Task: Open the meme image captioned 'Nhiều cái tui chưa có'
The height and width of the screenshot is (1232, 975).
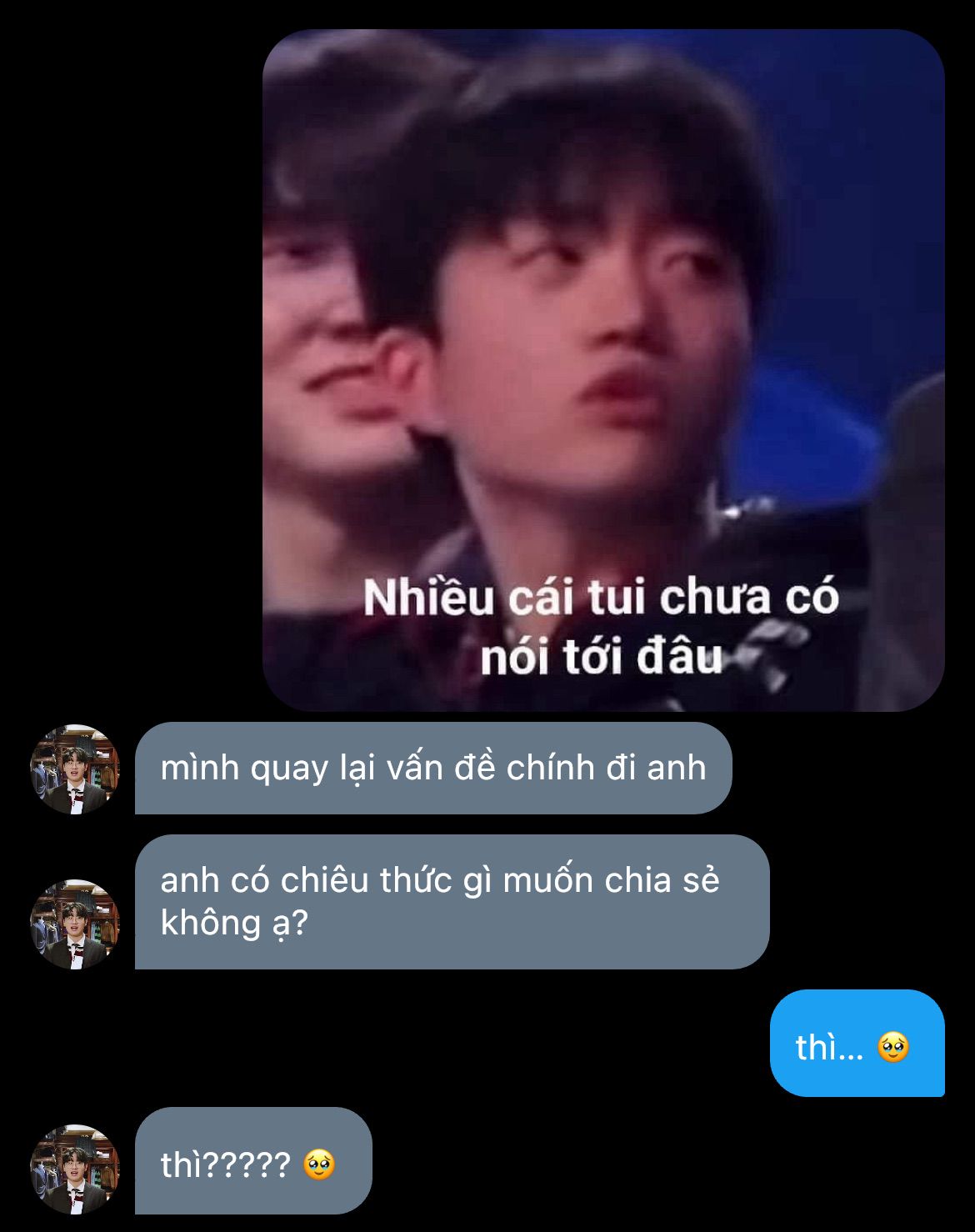Action: point(603,371)
